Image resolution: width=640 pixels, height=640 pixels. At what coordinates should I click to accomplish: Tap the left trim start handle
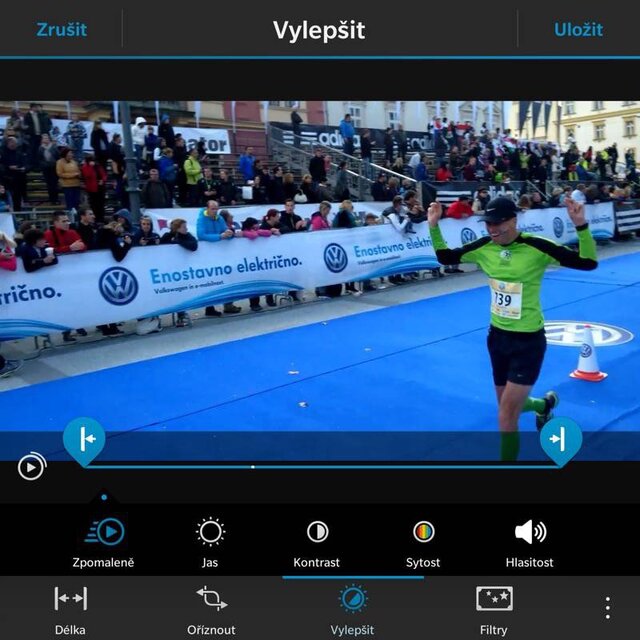(85, 439)
